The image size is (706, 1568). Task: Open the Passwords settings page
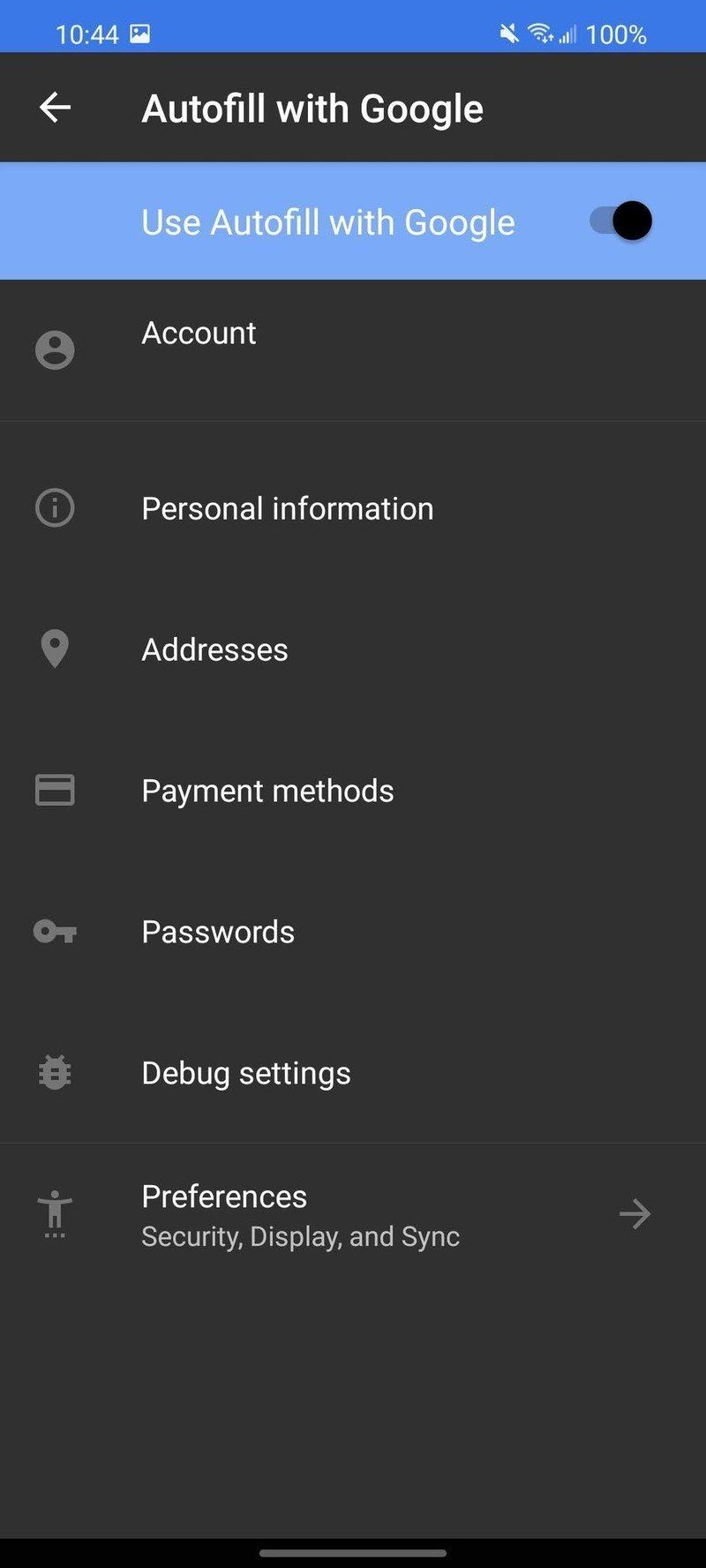[217, 932]
